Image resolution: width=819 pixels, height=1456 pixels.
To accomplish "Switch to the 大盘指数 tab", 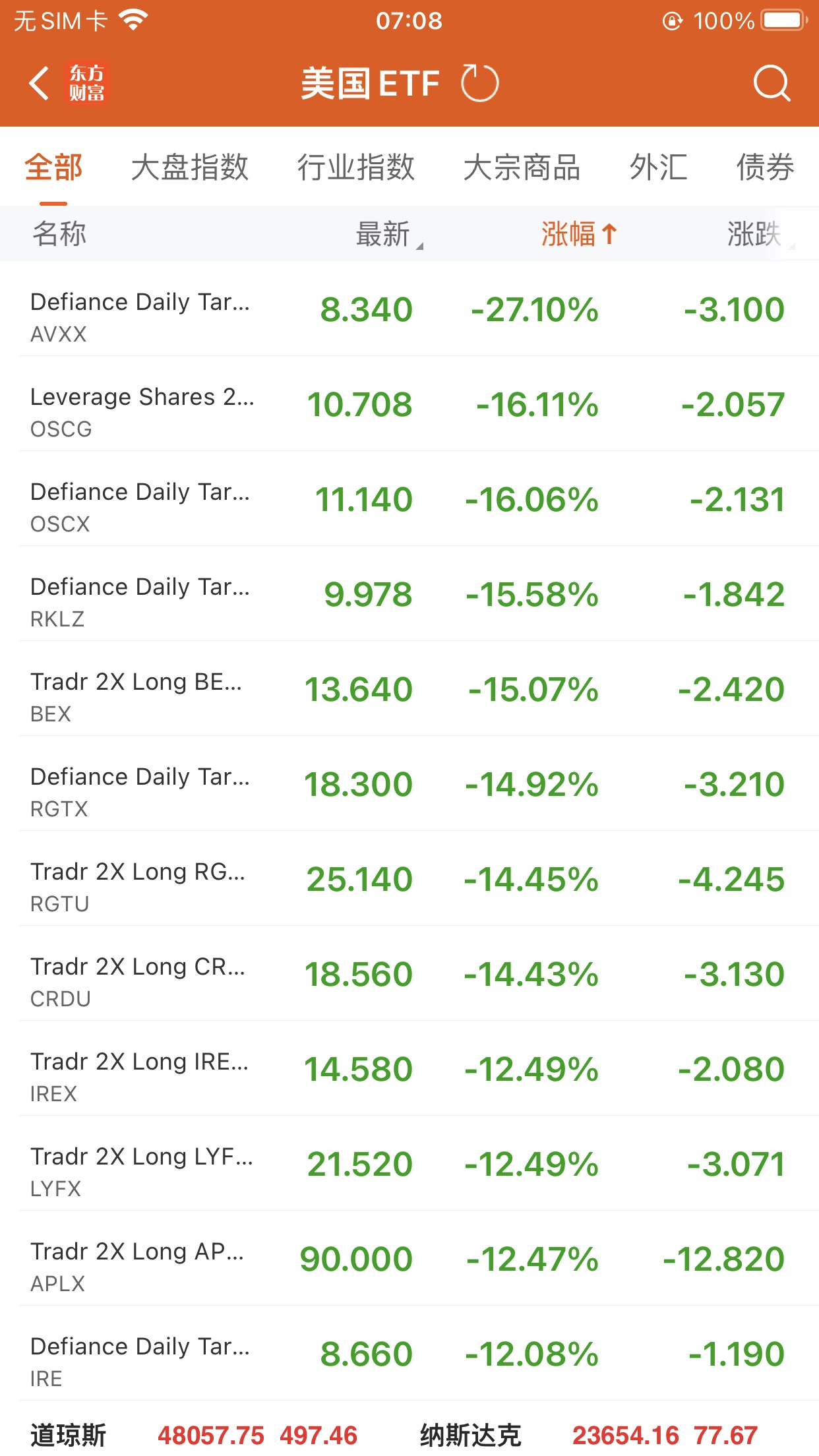I will 189,167.
